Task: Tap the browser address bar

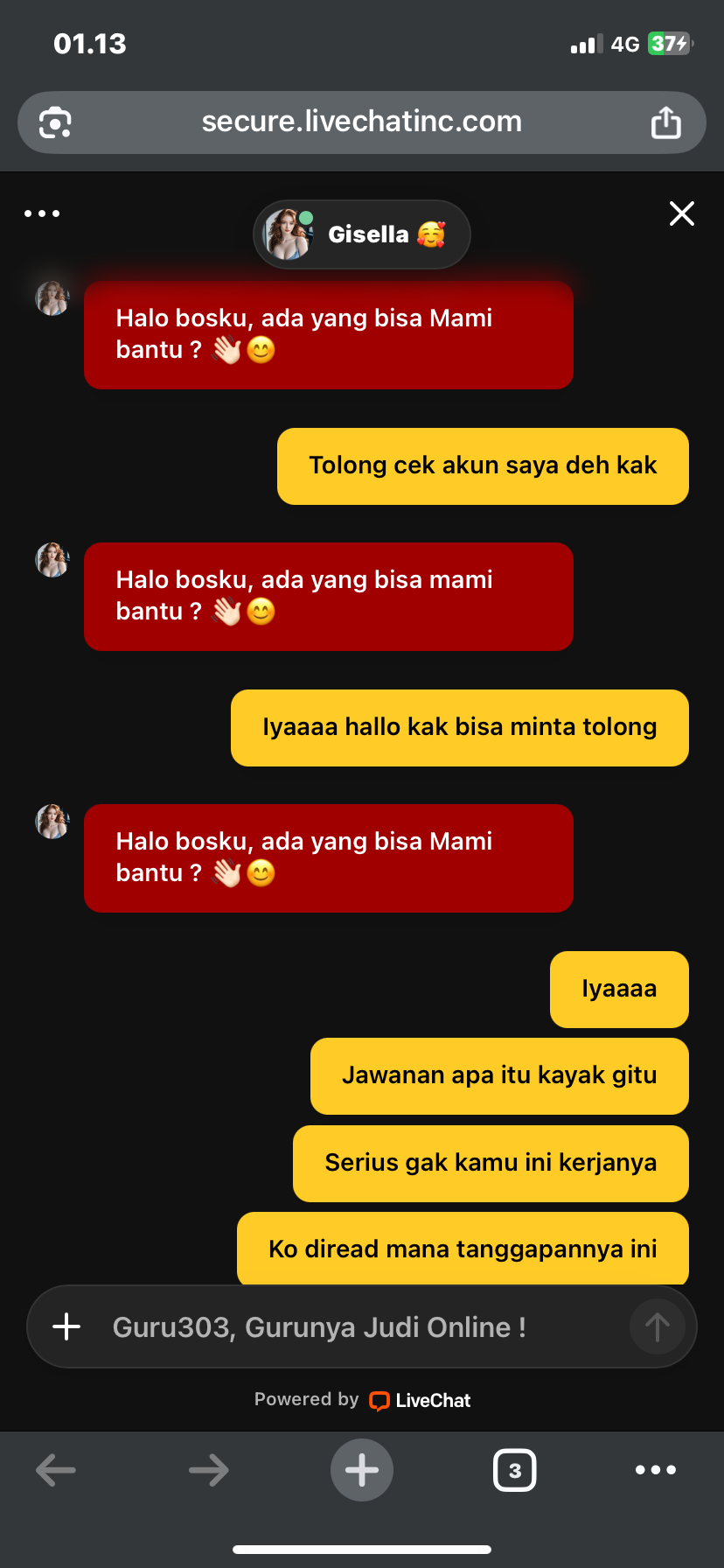Action: (362, 122)
